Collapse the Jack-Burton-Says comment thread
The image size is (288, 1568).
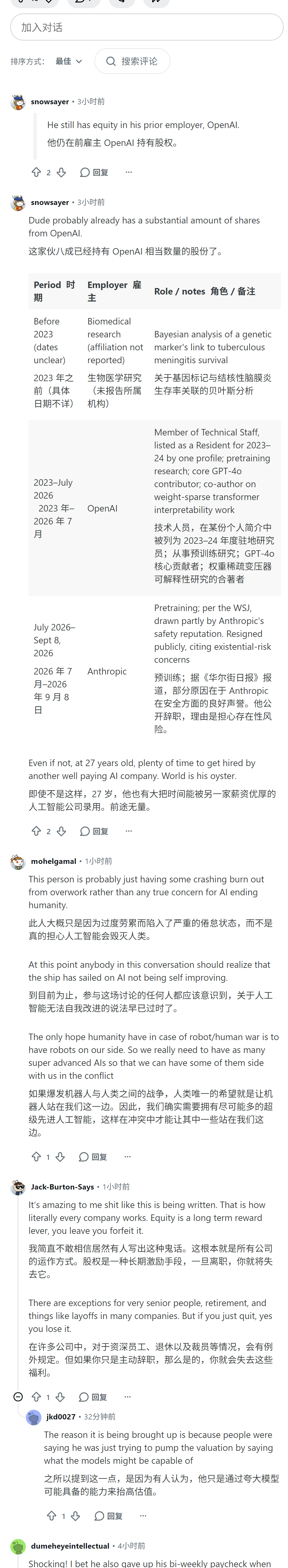18,1397
